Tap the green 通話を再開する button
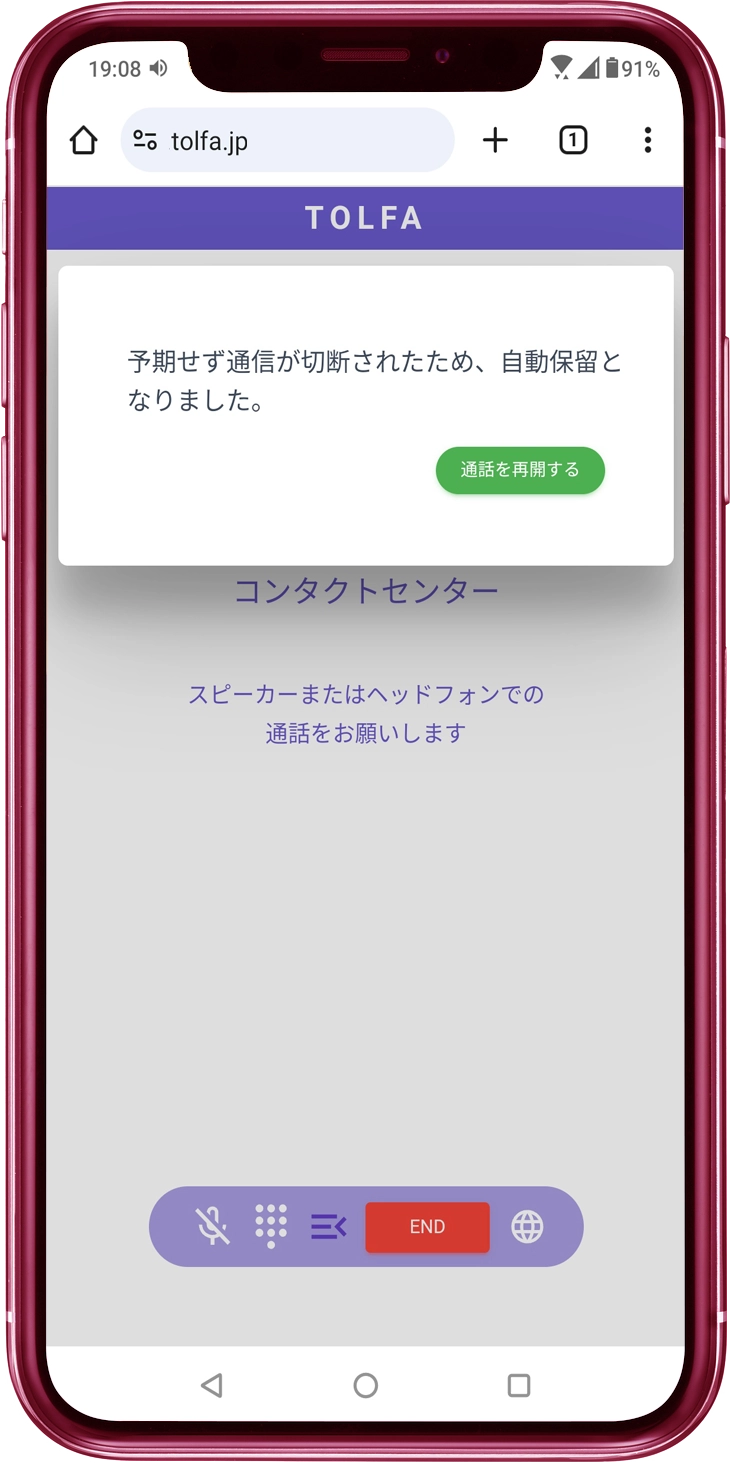 point(520,470)
